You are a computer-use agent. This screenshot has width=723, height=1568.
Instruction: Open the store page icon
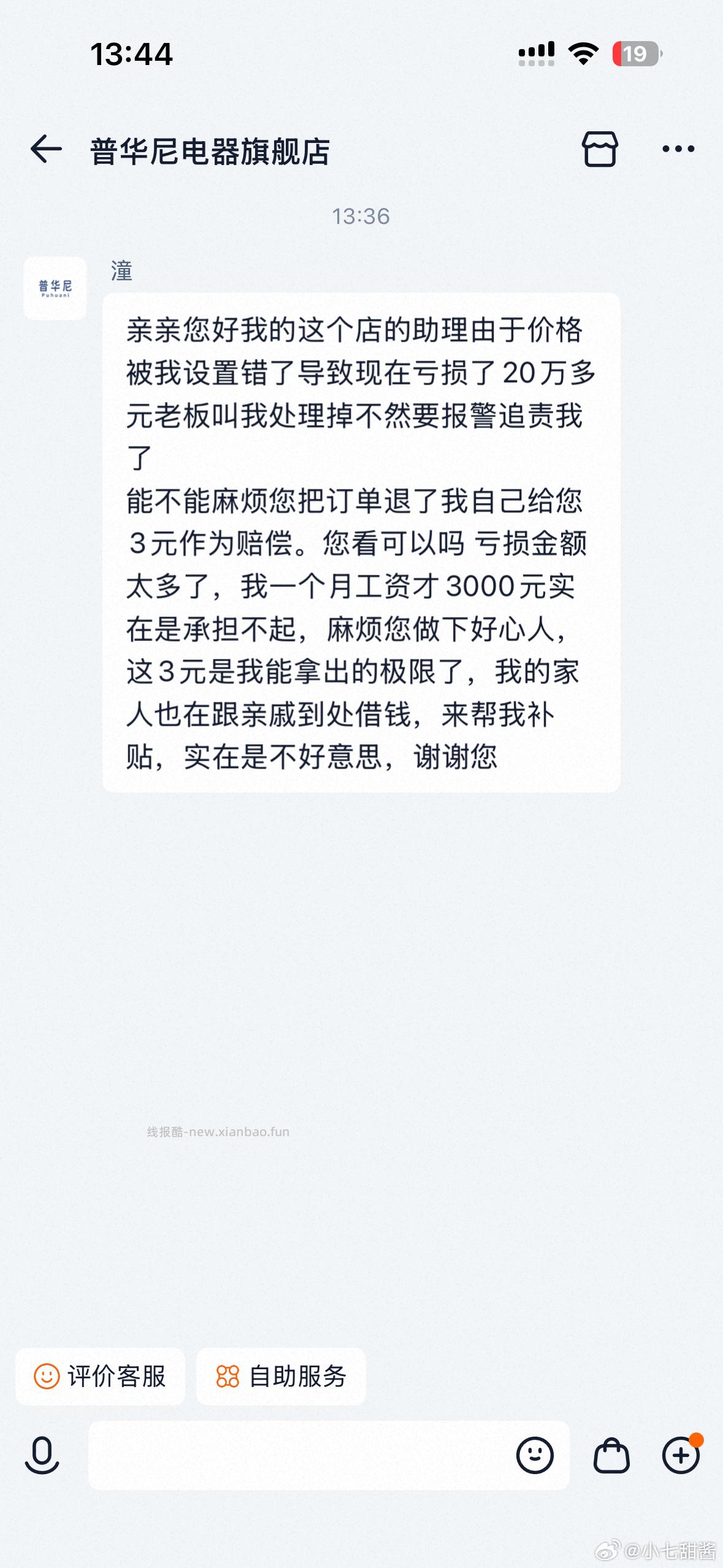click(599, 149)
